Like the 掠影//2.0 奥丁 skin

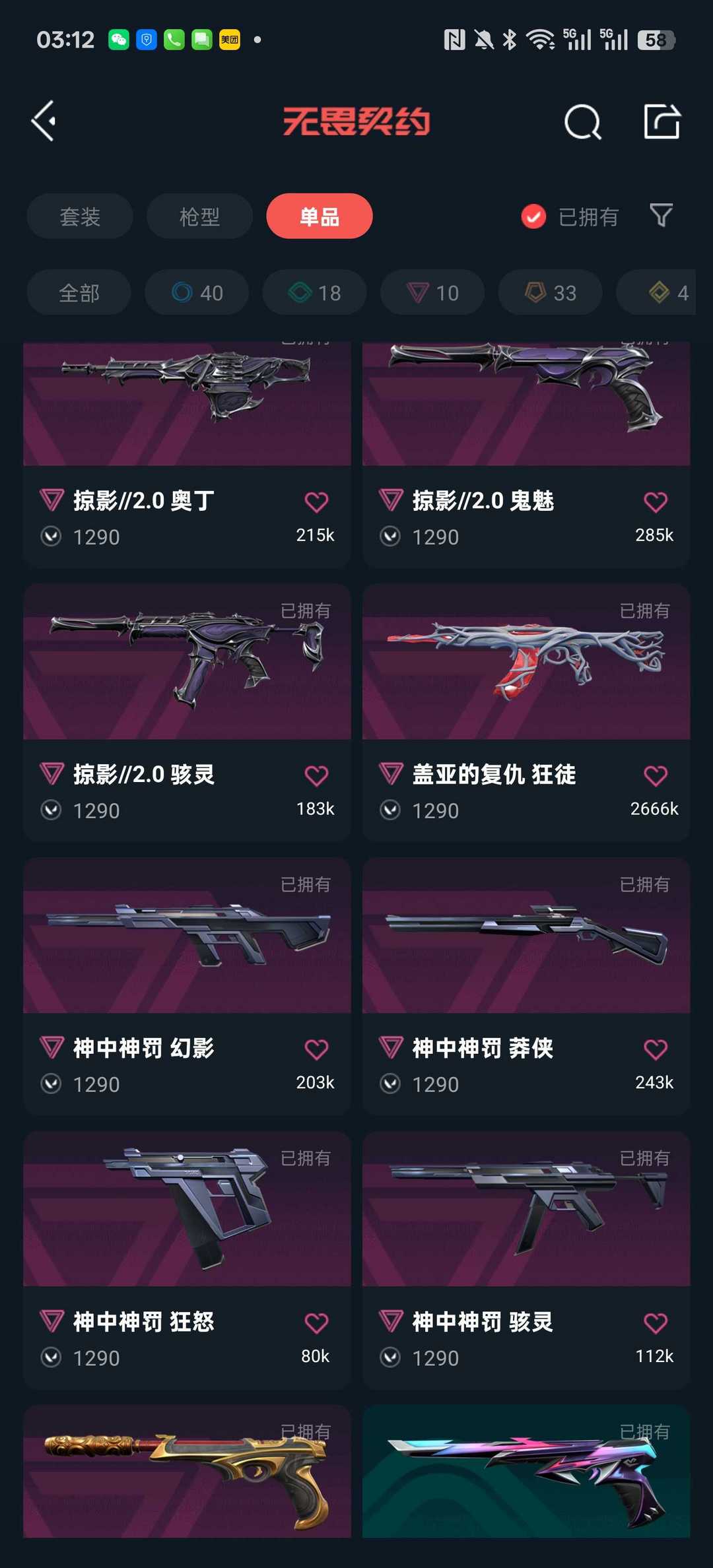coord(316,502)
